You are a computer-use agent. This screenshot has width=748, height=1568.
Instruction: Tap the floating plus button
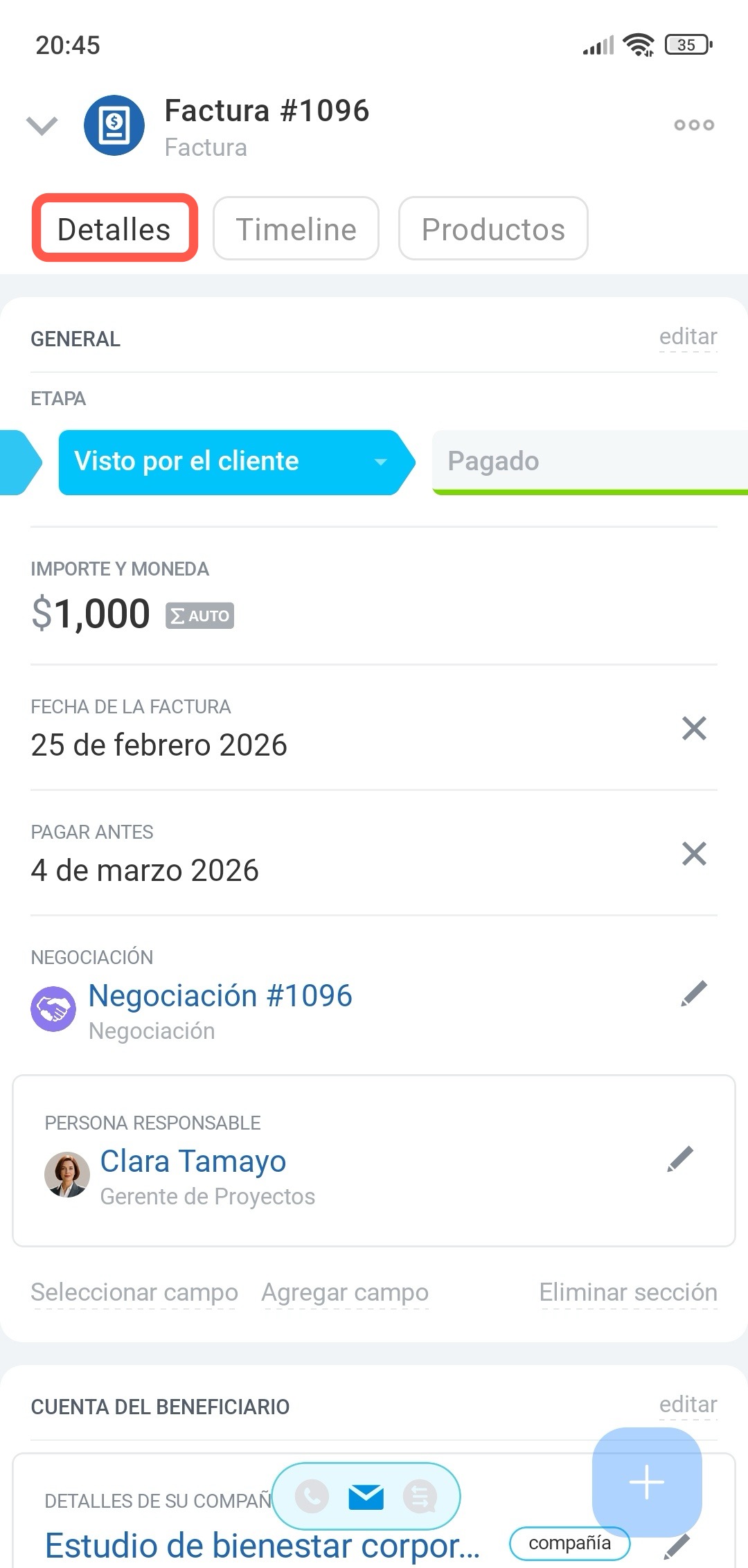[x=646, y=1482]
